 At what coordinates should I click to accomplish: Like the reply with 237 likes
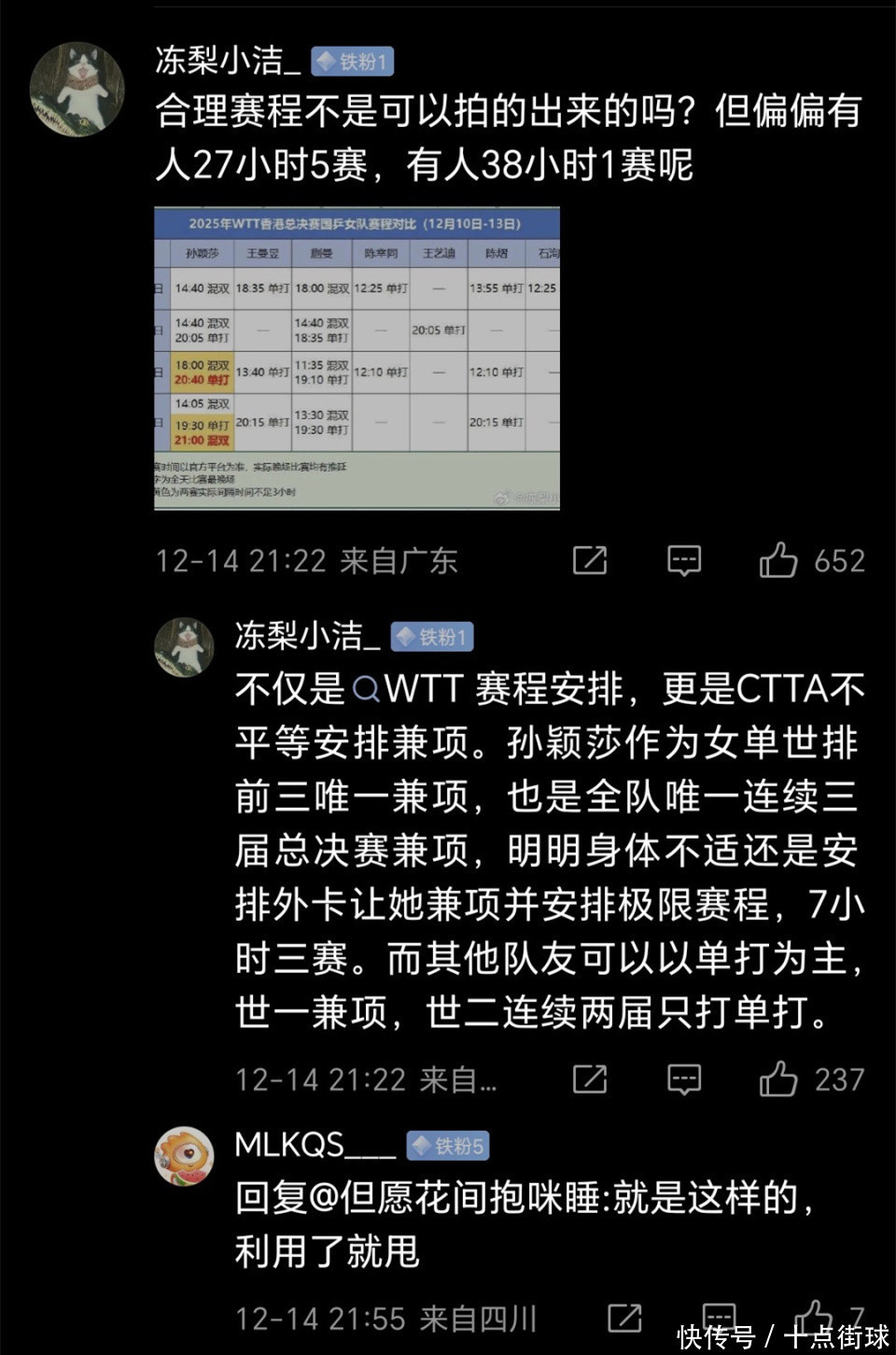point(778,1079)
